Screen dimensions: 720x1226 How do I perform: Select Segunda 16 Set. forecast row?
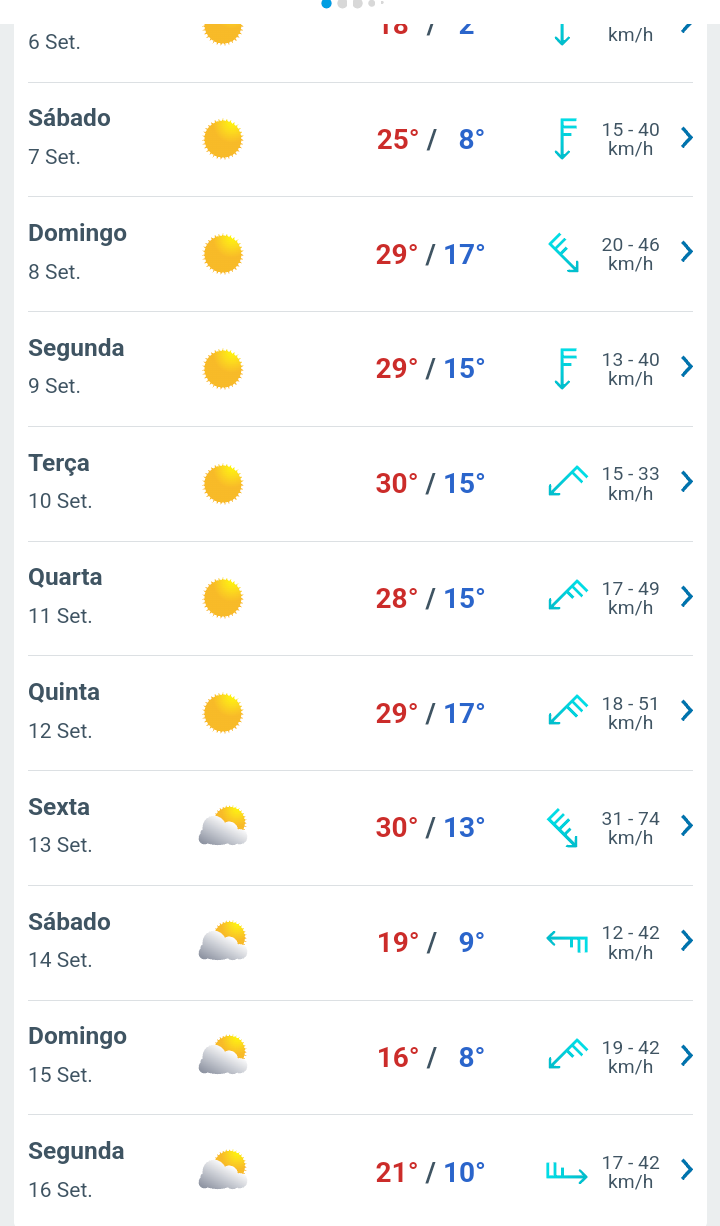[x=360, y=1170]
